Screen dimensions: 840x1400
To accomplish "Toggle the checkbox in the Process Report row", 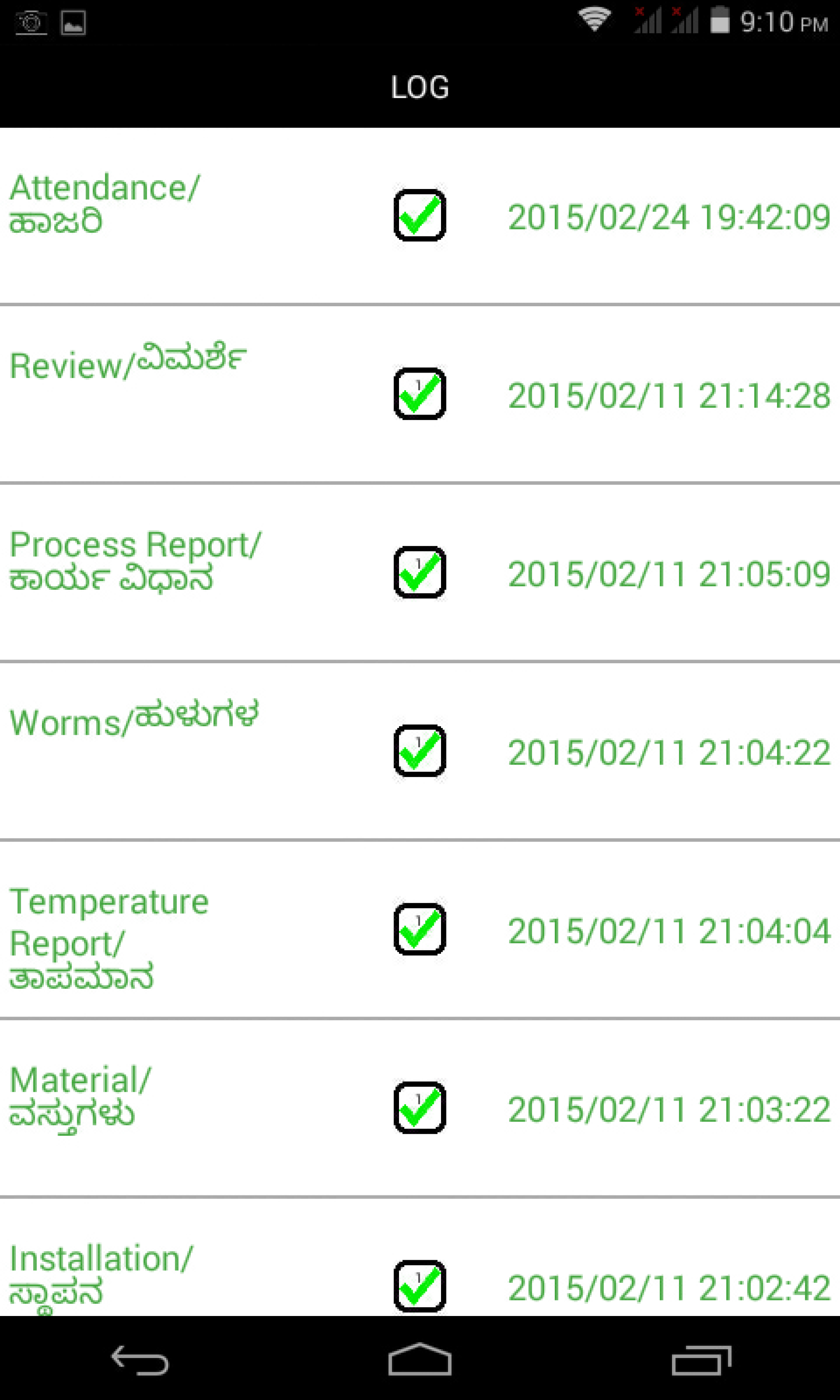I will (420, 572).
